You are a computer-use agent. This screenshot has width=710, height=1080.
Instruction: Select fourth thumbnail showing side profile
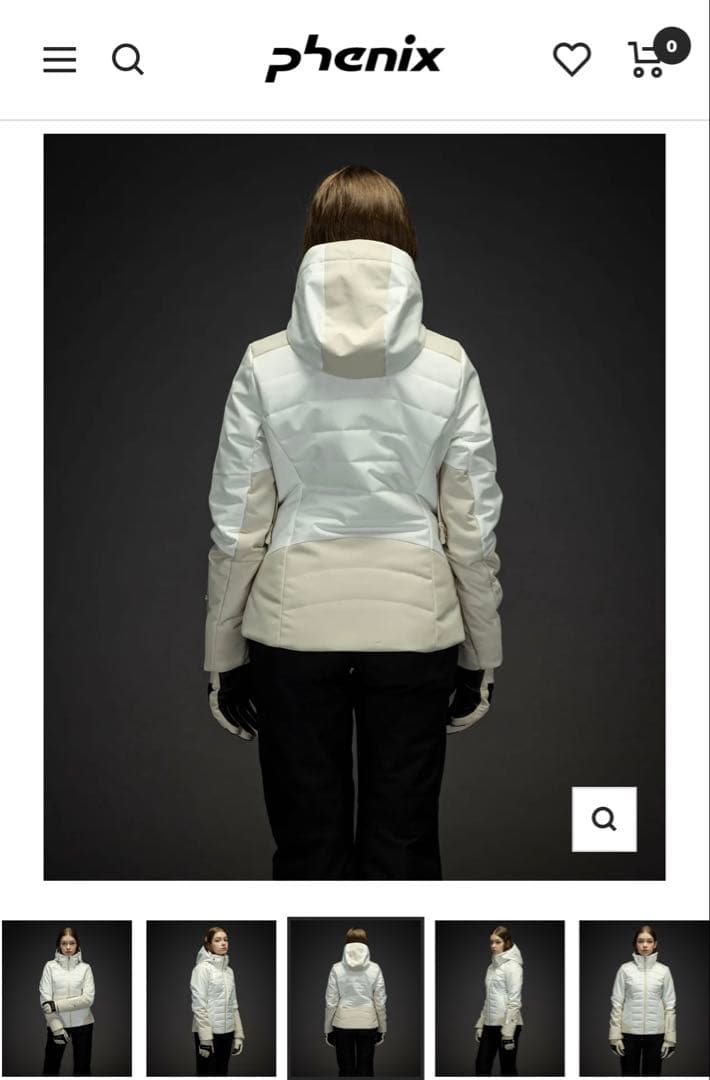[499, 998]
